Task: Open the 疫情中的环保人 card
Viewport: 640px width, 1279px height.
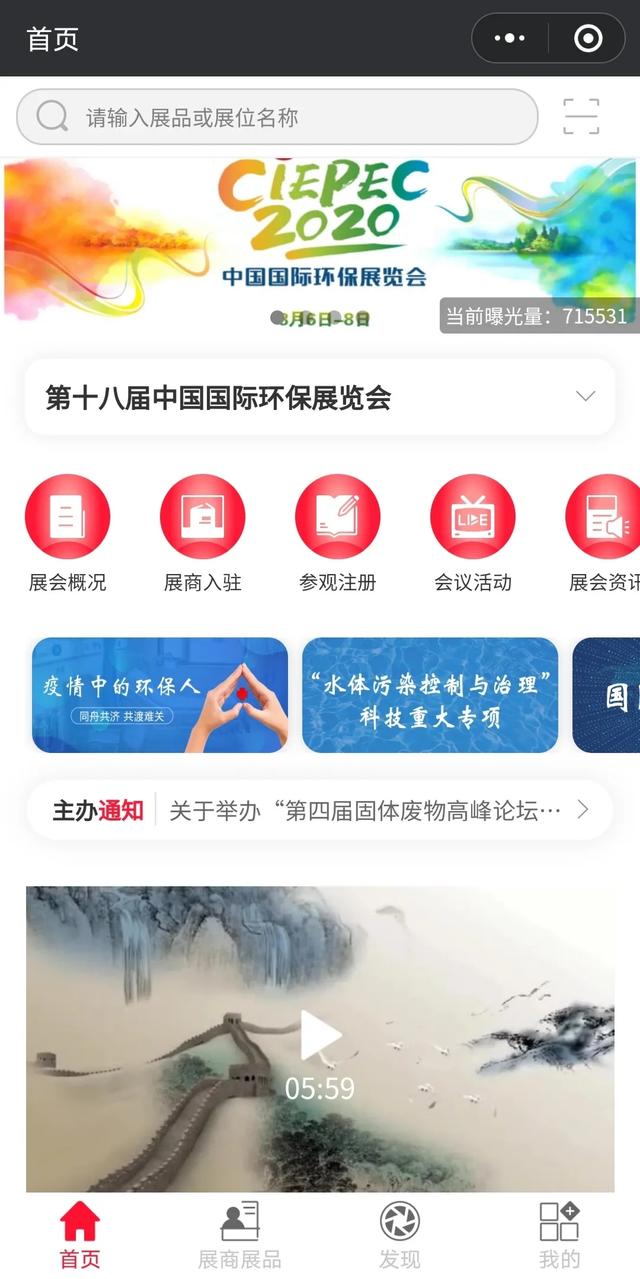Action: (160, 695)
